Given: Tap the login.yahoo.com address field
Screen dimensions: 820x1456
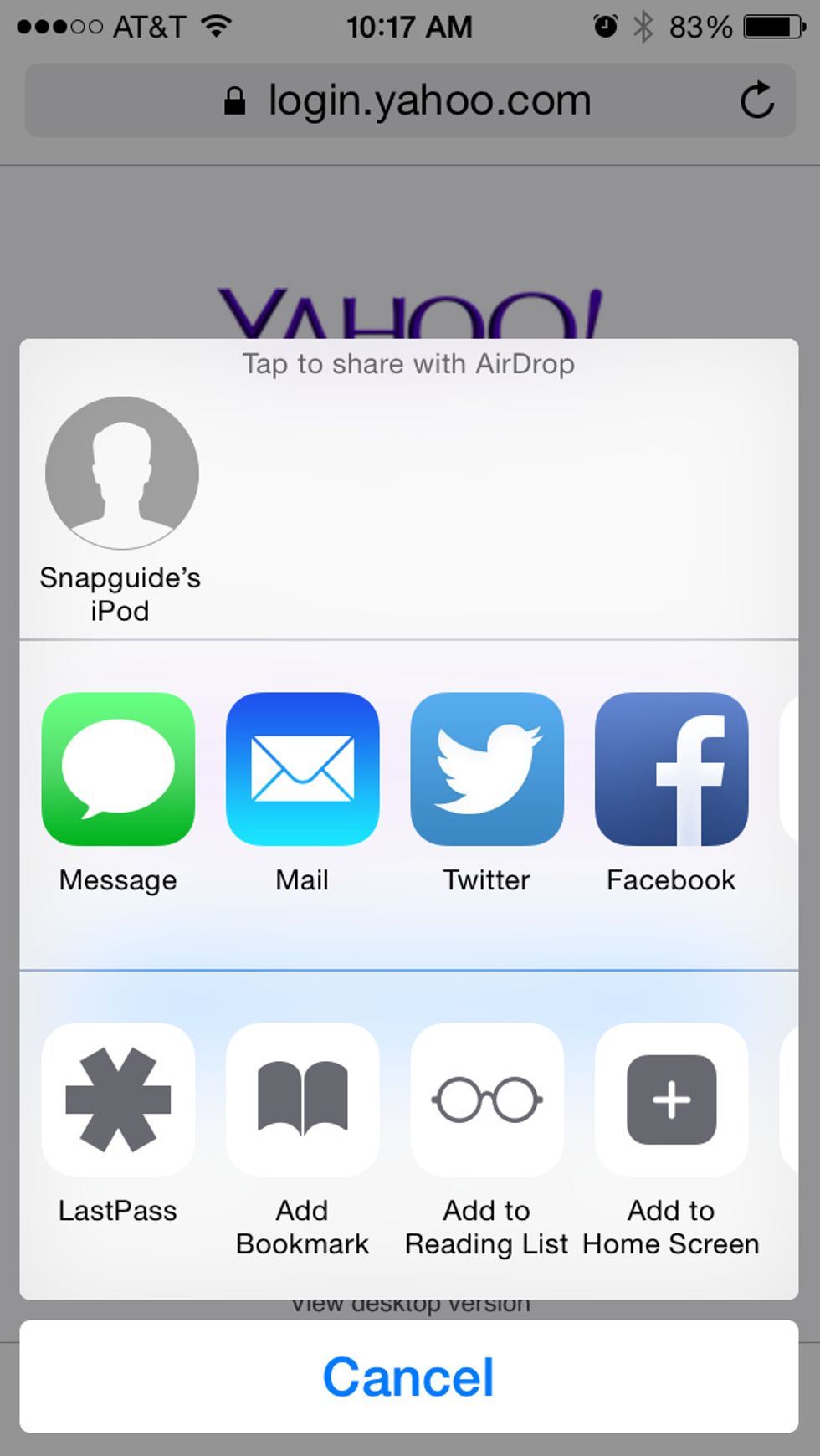Looking at the screenshot, I should coord(428,100).
